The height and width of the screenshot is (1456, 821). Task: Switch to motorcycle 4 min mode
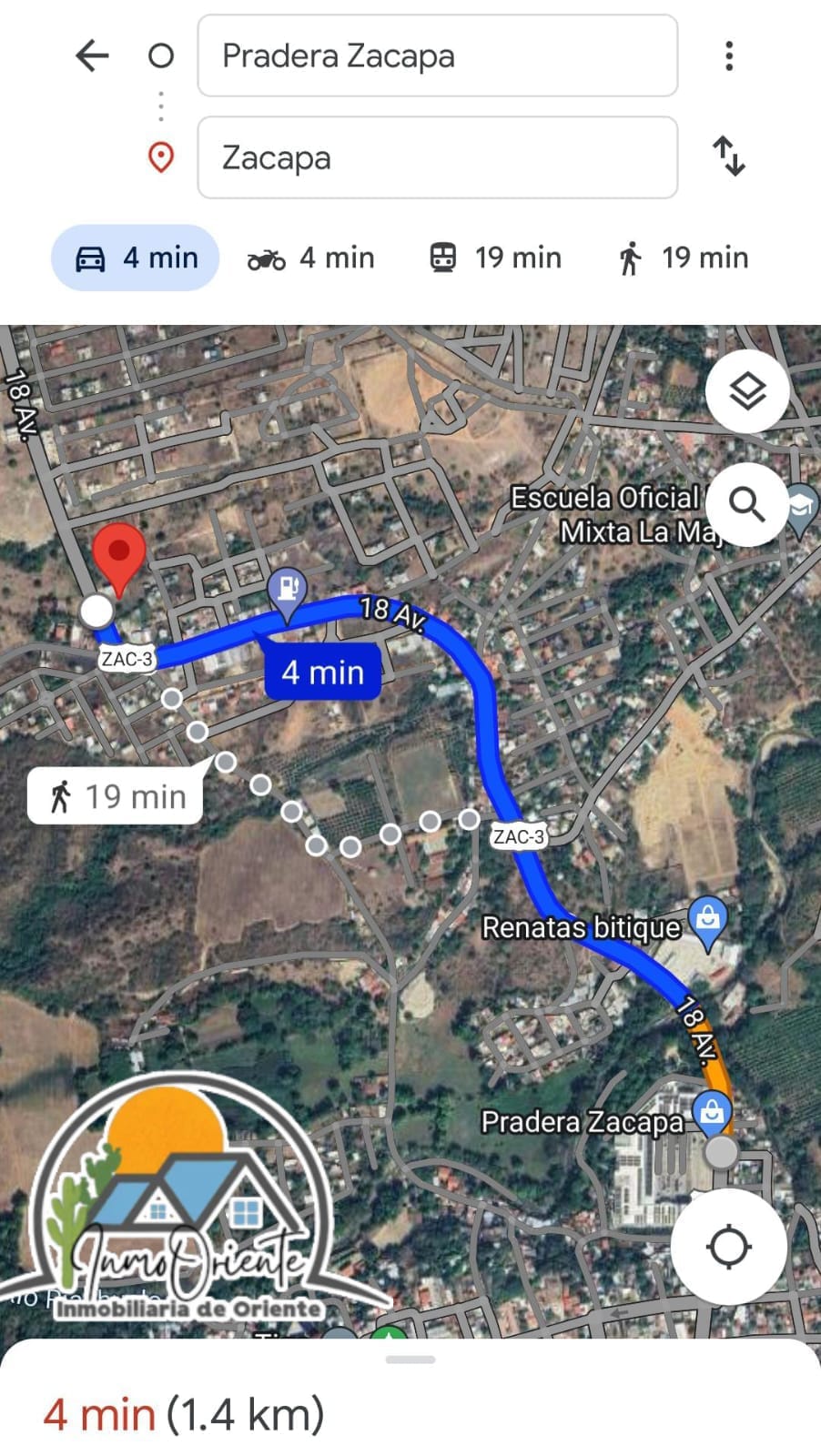click(x=311, y=258)
